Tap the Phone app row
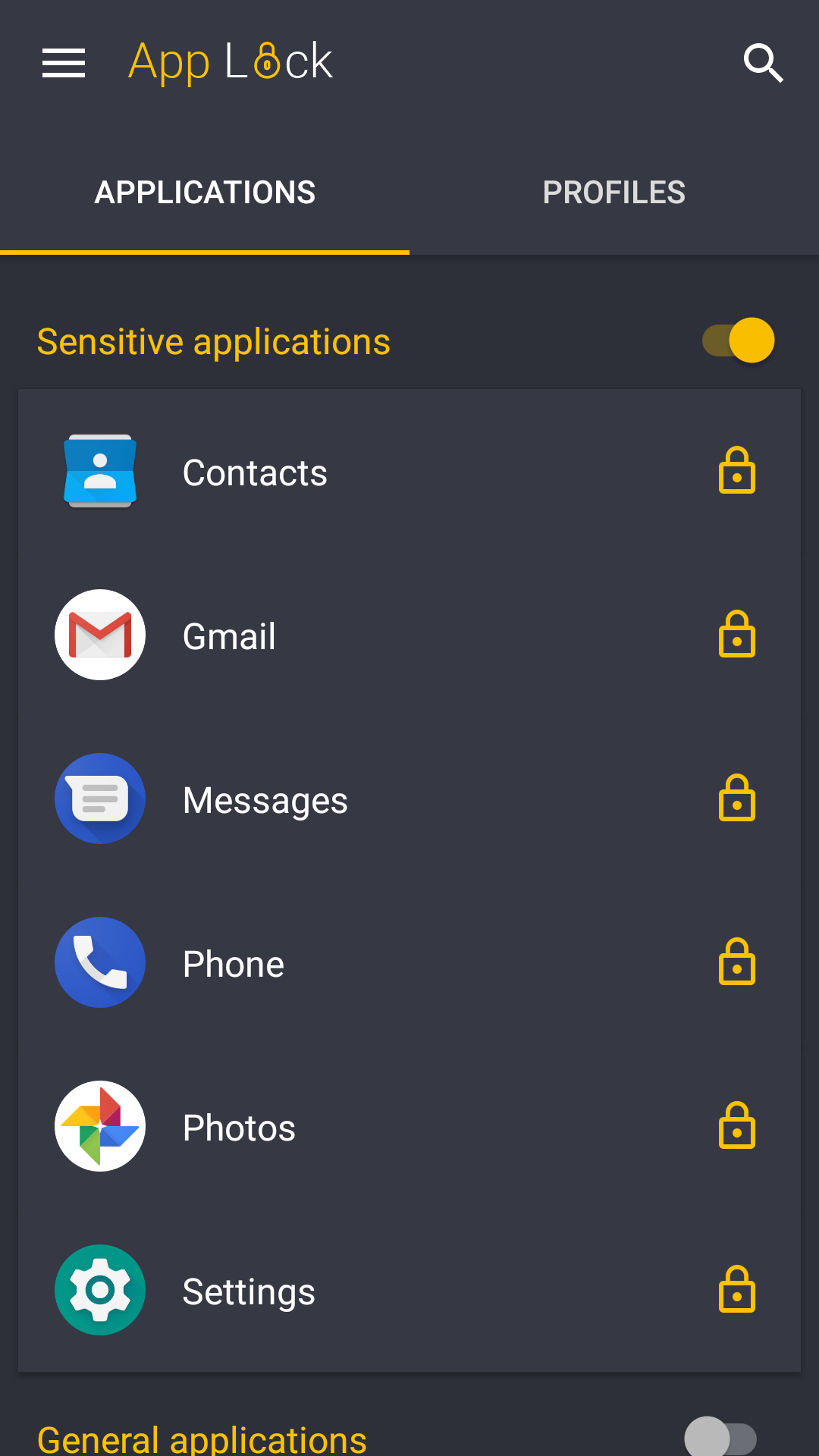 pyautogui.click(x=409, y=963)
